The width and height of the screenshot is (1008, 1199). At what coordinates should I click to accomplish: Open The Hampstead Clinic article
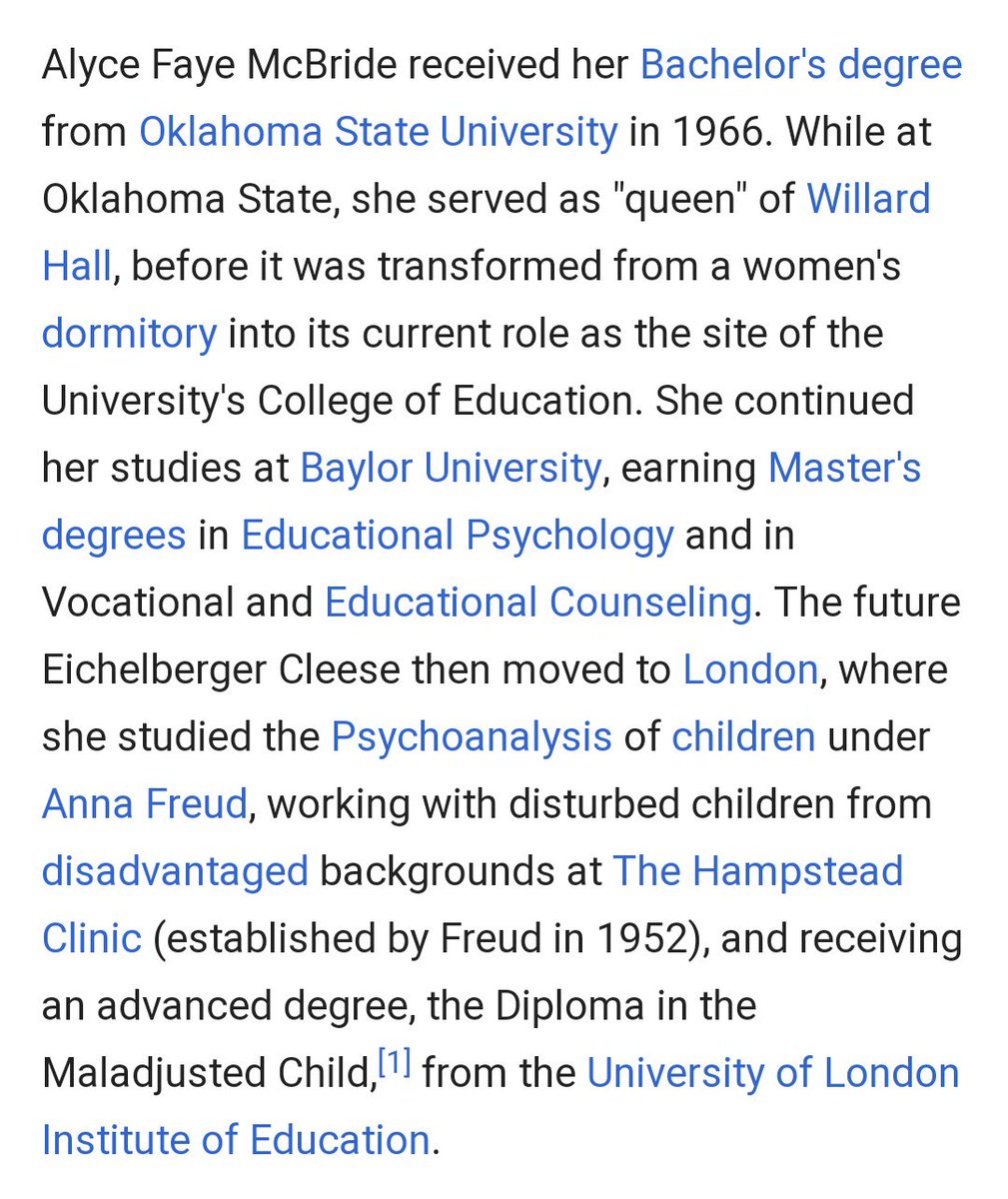757,871
